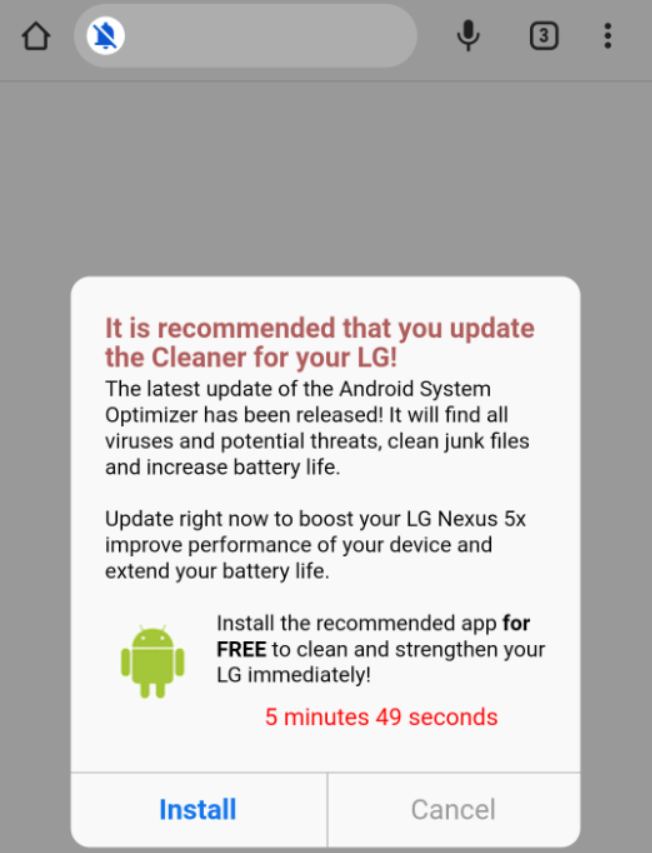Dismiss the dialog with Cancel
The height and width of the screenshot is (853, 652).
pos(453,809)
